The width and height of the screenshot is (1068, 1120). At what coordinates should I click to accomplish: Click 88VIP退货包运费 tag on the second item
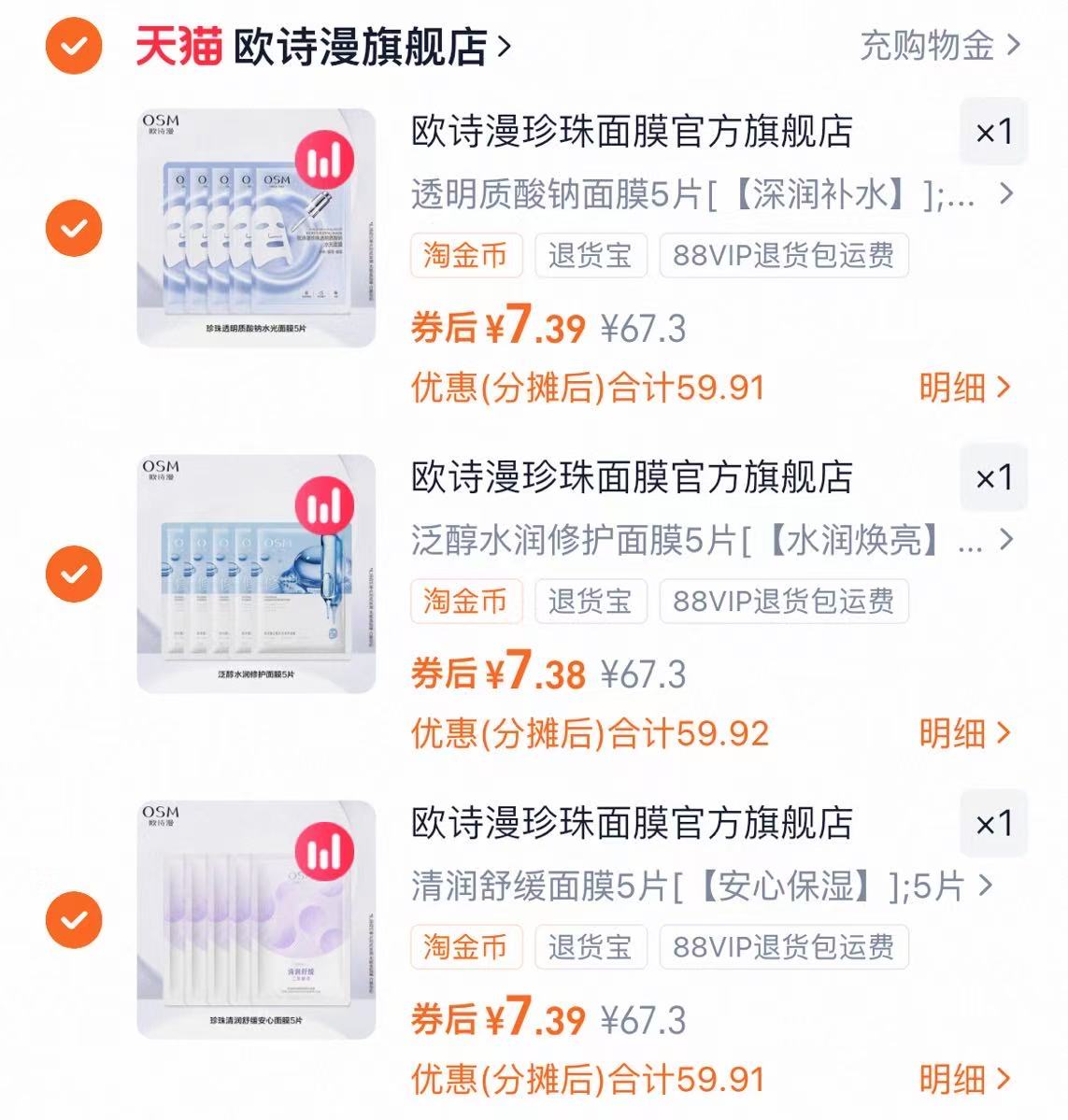click(x=785, y=602)
